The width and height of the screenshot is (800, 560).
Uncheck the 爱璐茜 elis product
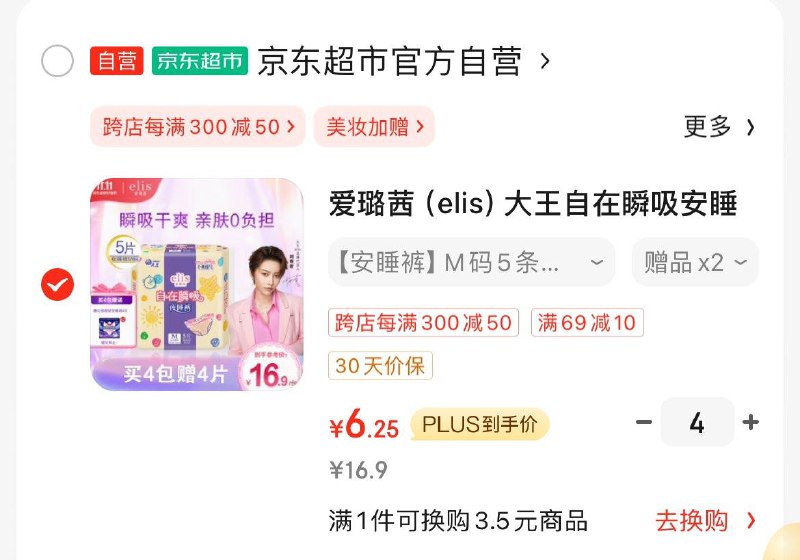(57, 284)
